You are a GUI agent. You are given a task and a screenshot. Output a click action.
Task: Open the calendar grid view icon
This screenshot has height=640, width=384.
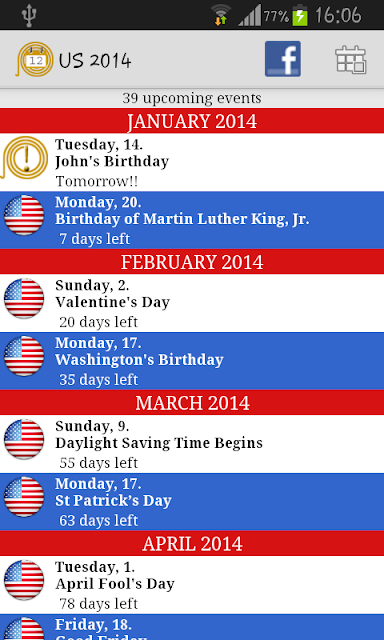pyautogui.click(x=351, y=60)
